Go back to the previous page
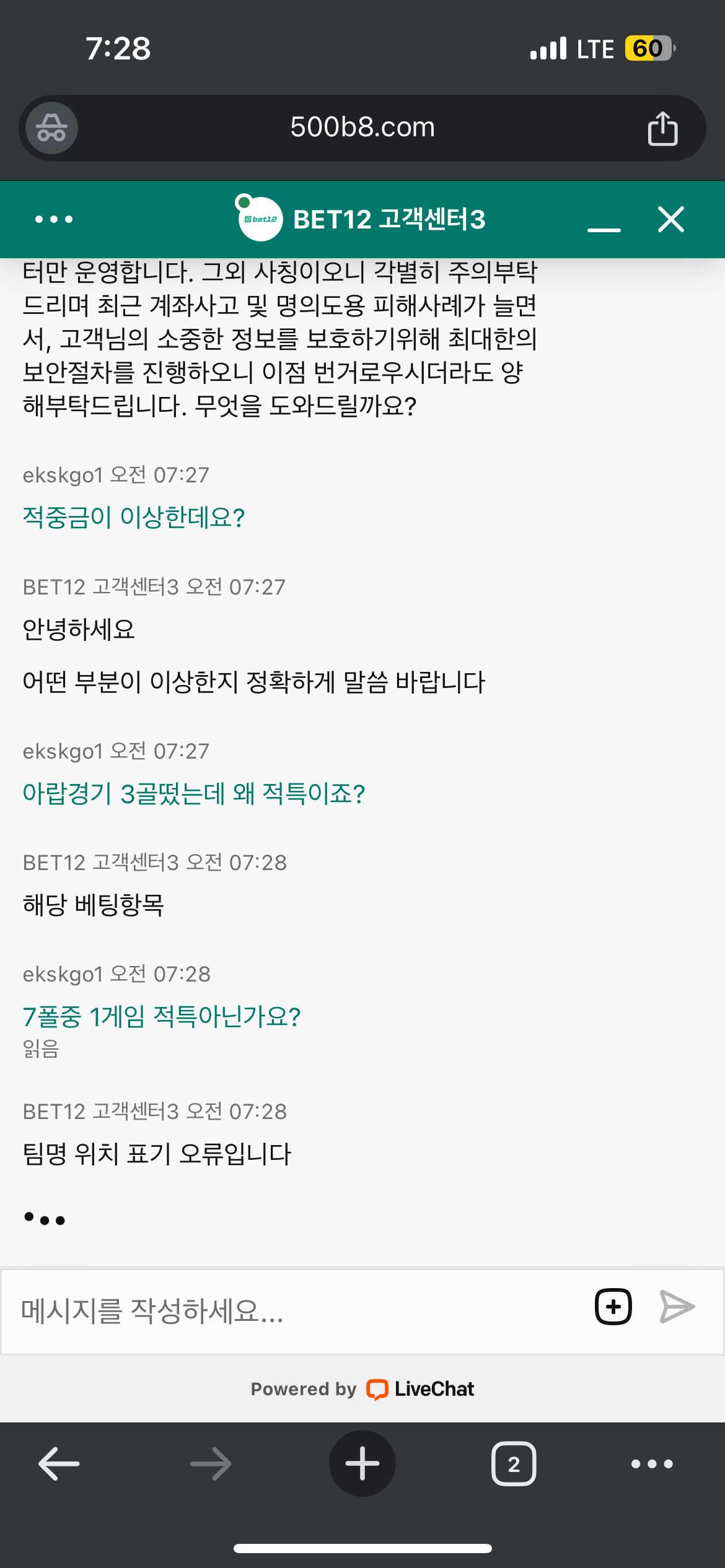 pos(59,1464)
